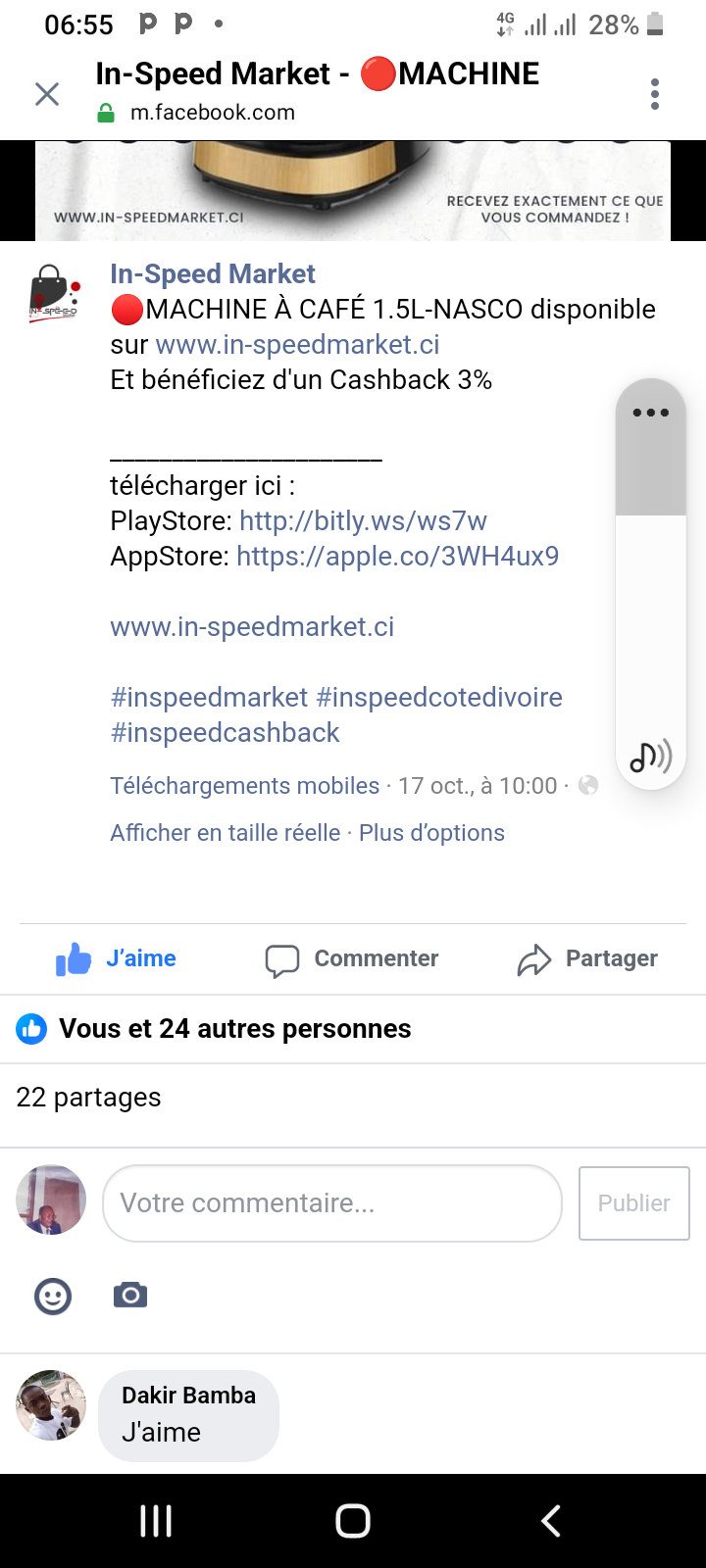Toggle the J'aime reaction on the post
Viewport: 706px width, 1568px height.
[x=116, y=958]
